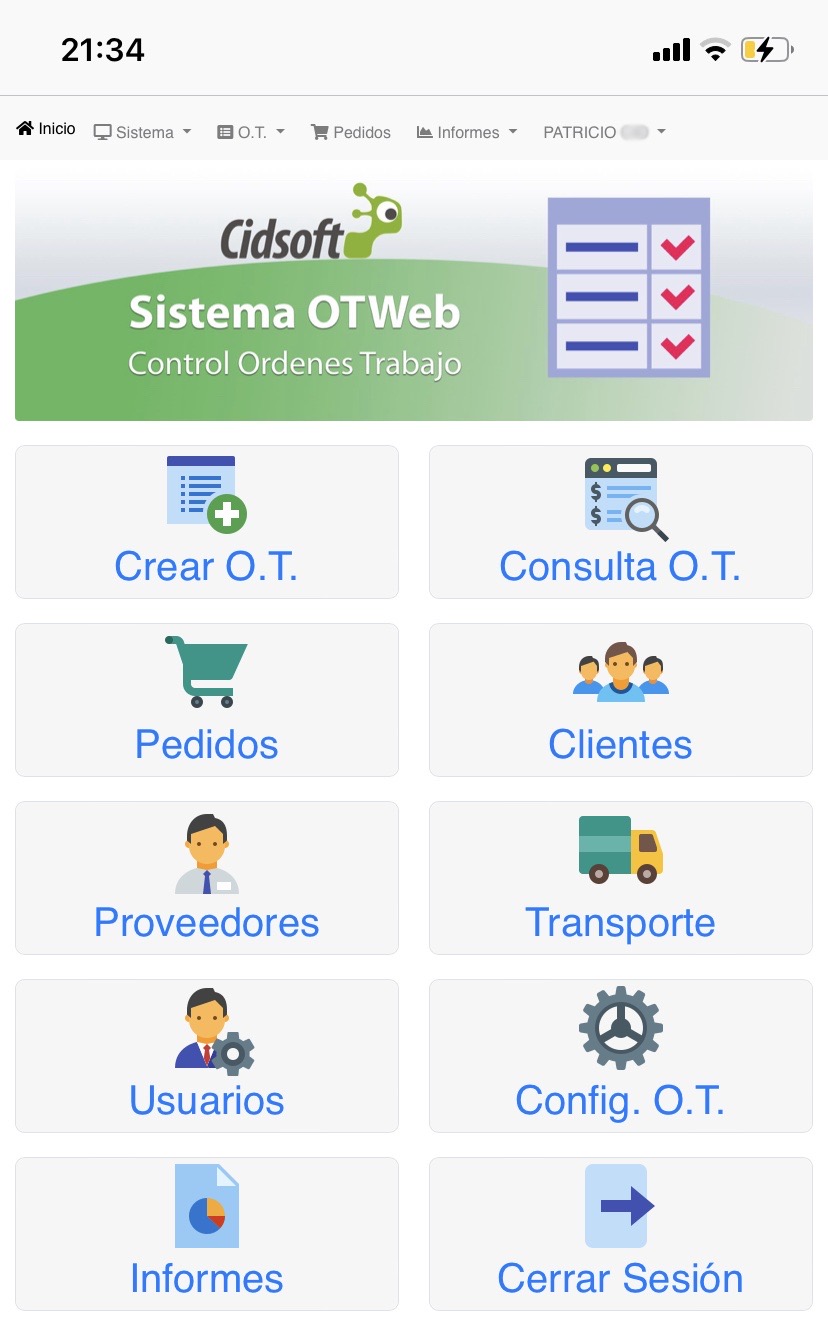
Task: Open the Config. O.T. settings card
Action: 621,1056
